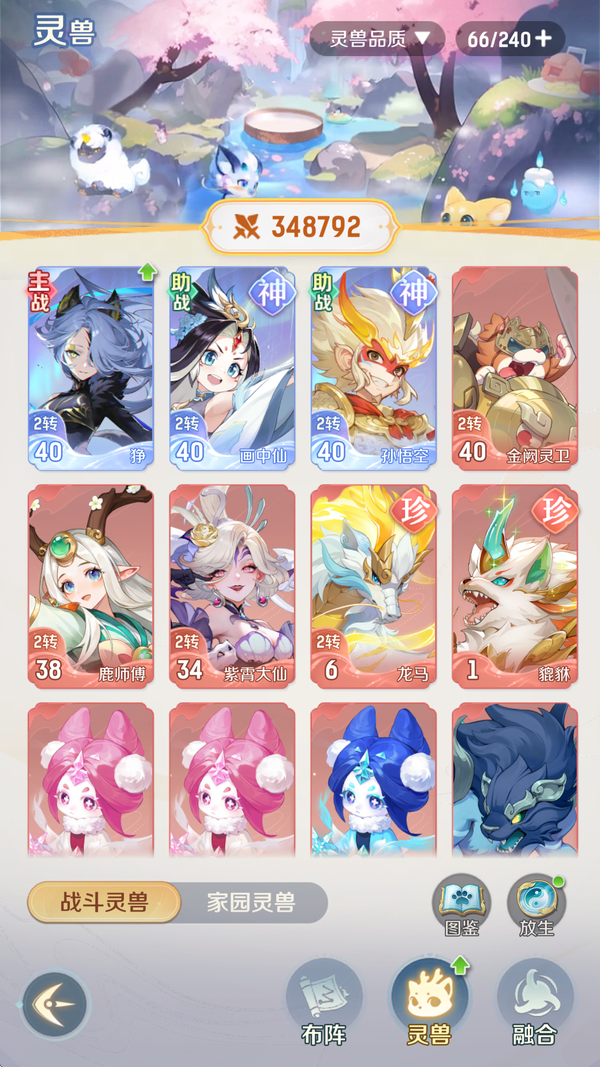Go back using the arrow button

pyautogui.click(x=55, y=1004)
